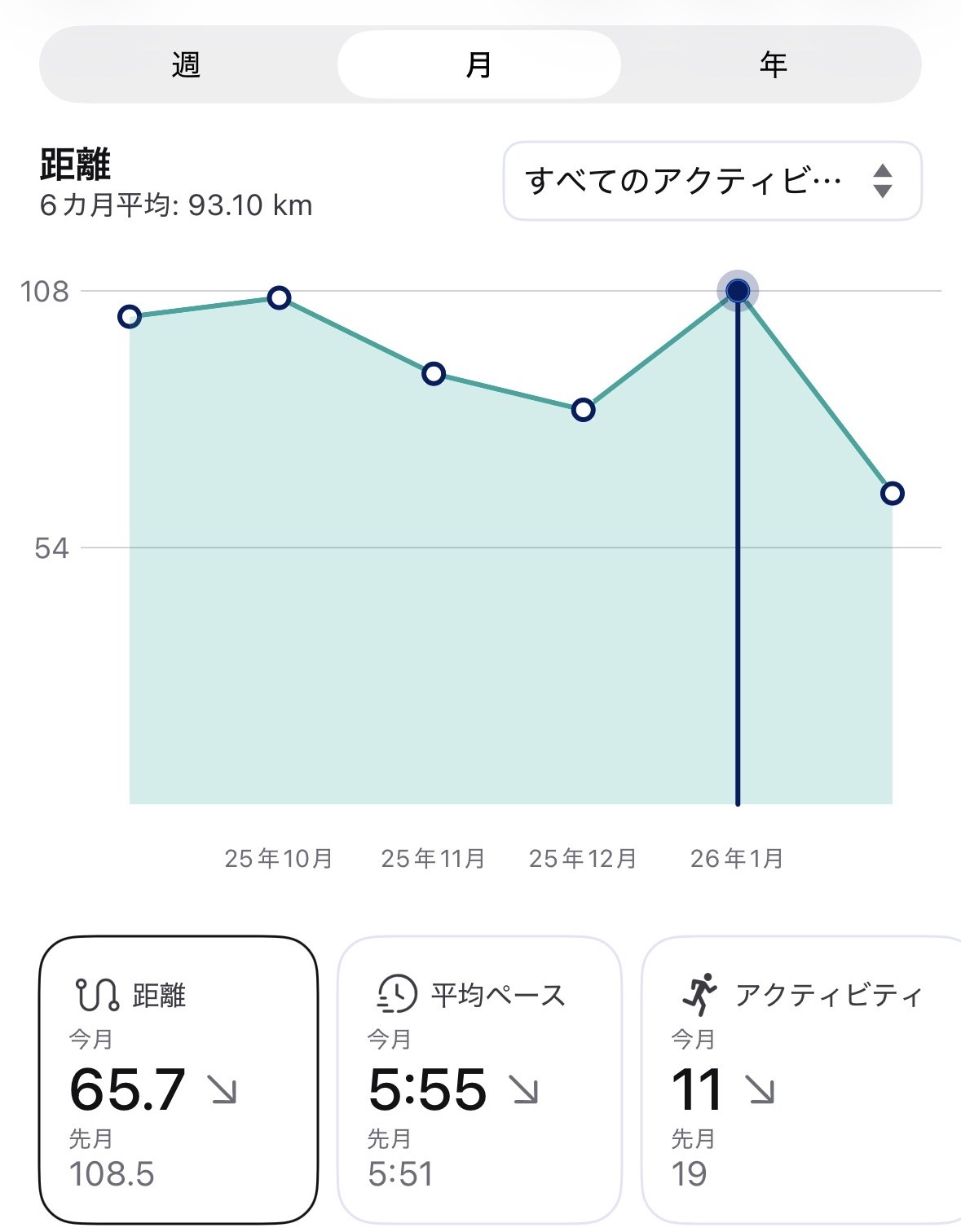The width and height of the screenshot is (961, 1232).
Task: Select the 25年11月 data point on the chart
Action: (x=434, y=374)
